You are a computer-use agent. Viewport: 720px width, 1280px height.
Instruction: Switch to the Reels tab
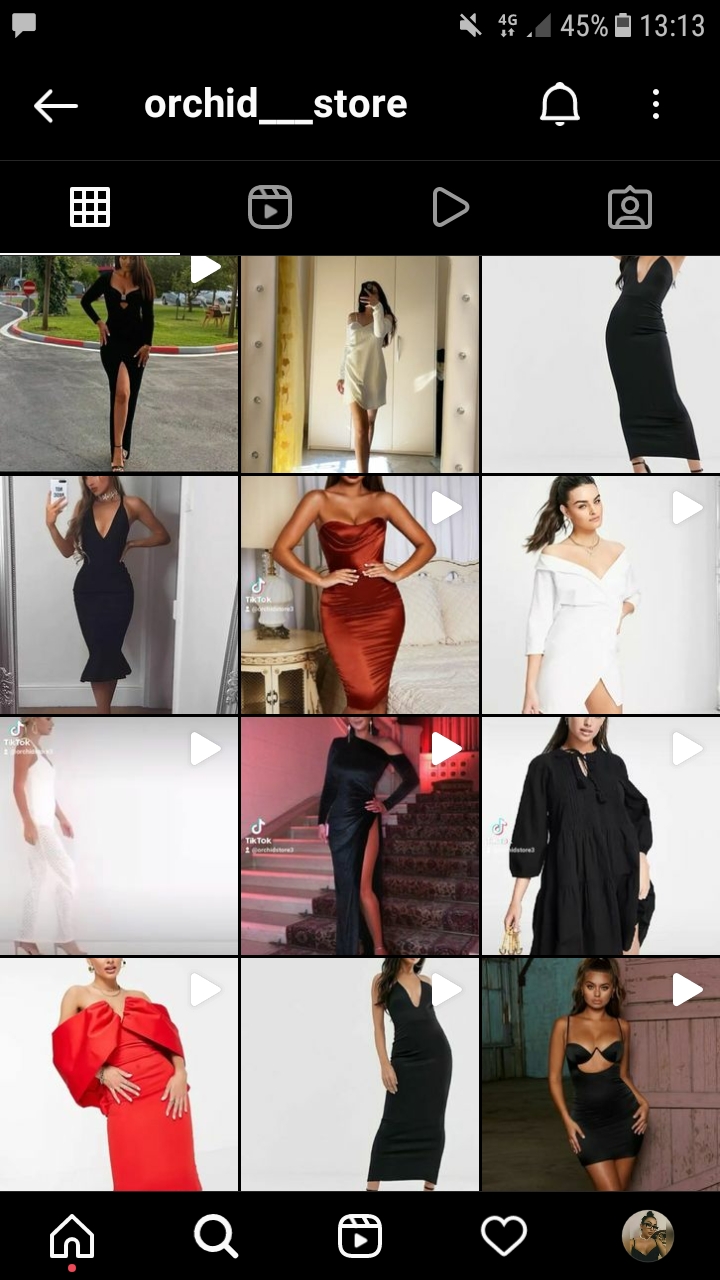[270, 208]
